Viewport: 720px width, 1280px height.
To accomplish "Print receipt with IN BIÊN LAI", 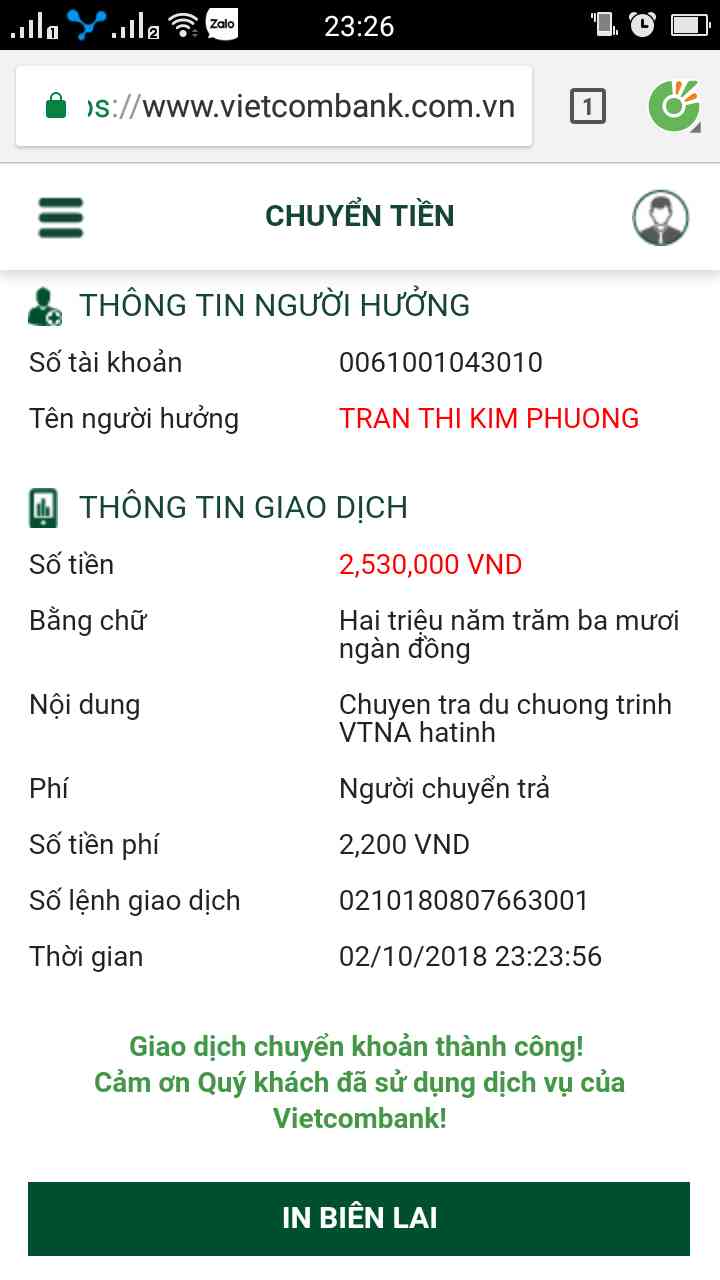I will [359, 1218].
